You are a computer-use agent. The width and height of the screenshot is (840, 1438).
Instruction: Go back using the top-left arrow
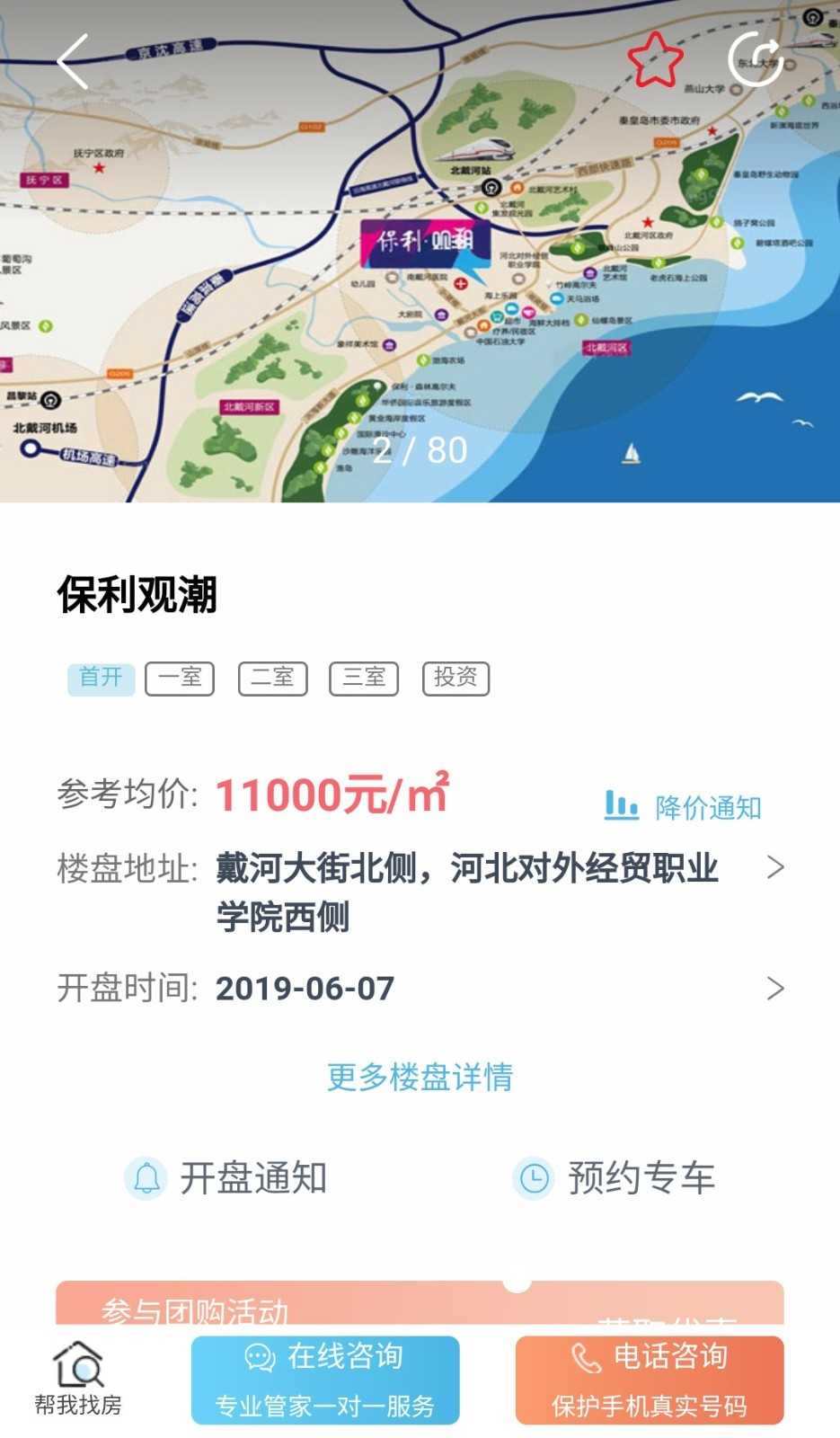73,61
